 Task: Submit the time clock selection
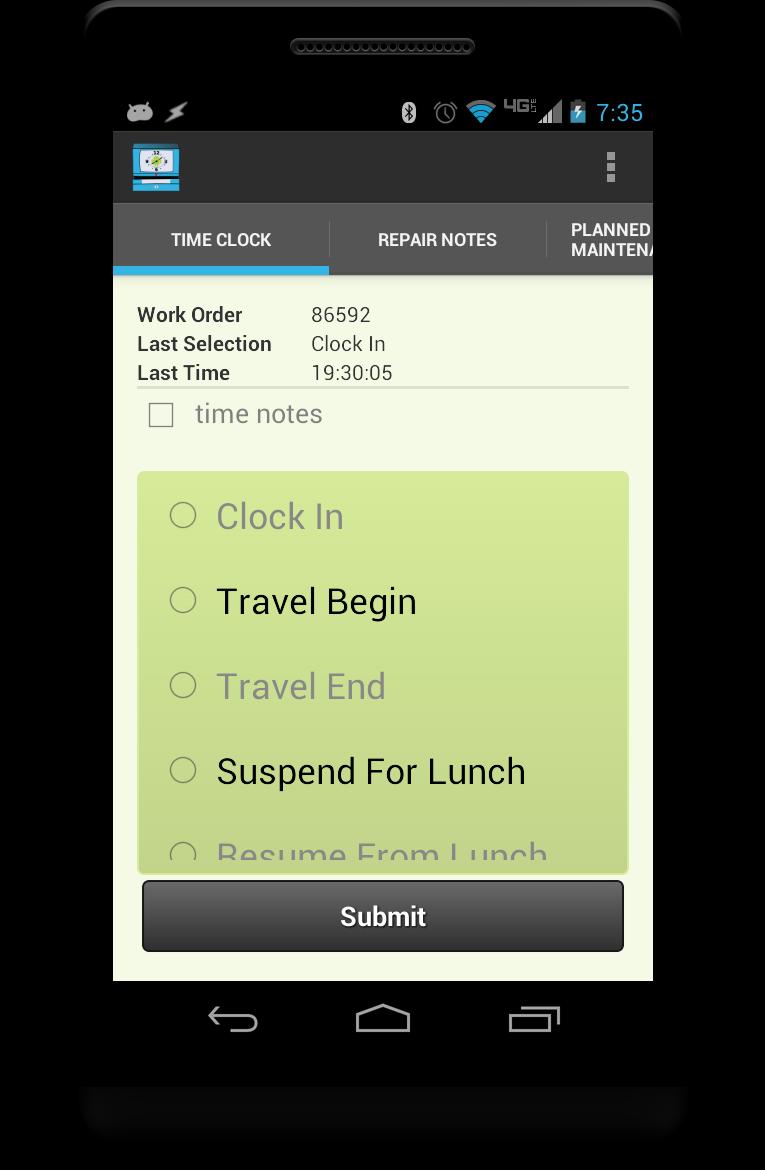pos(383,916)
